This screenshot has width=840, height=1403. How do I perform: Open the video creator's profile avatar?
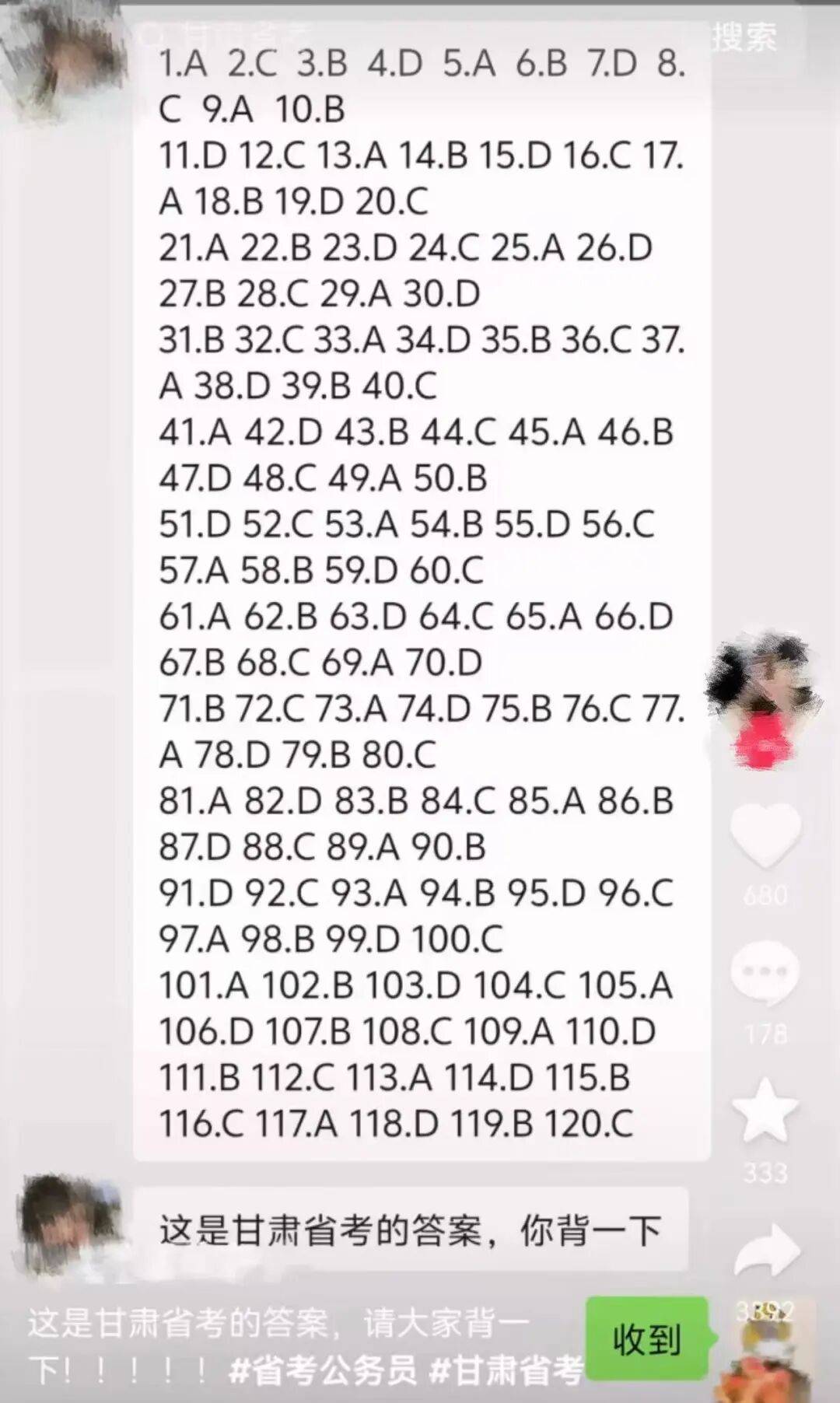click(x=764, y=684)
